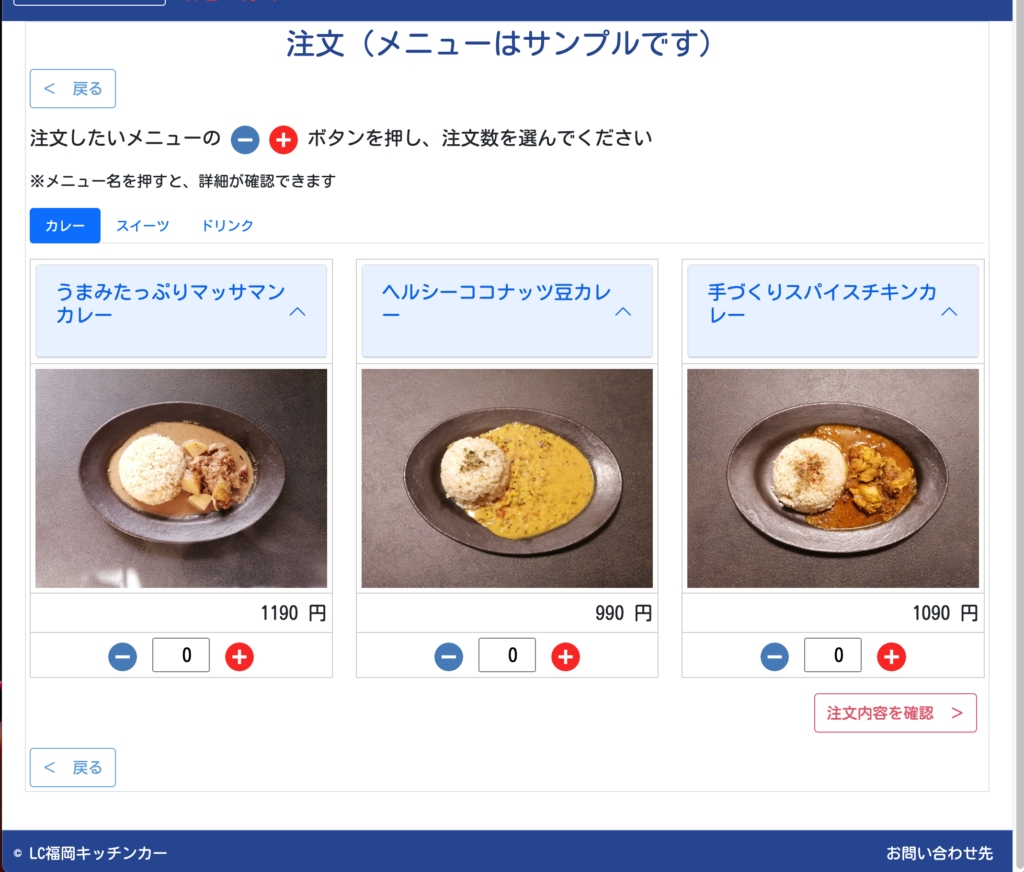
Task: Collapse ヘルシーココナッツ豆カレー details
Action: click(623, 312)
